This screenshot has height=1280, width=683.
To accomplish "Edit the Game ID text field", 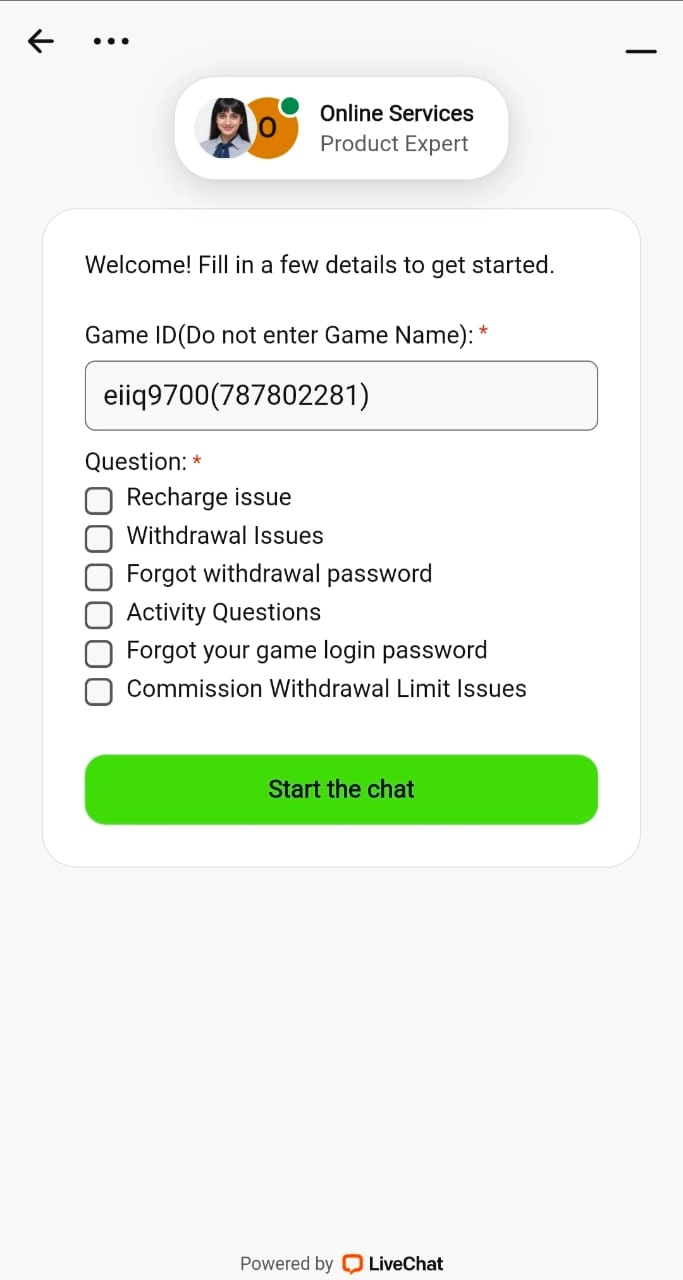I will pos(341,396).
